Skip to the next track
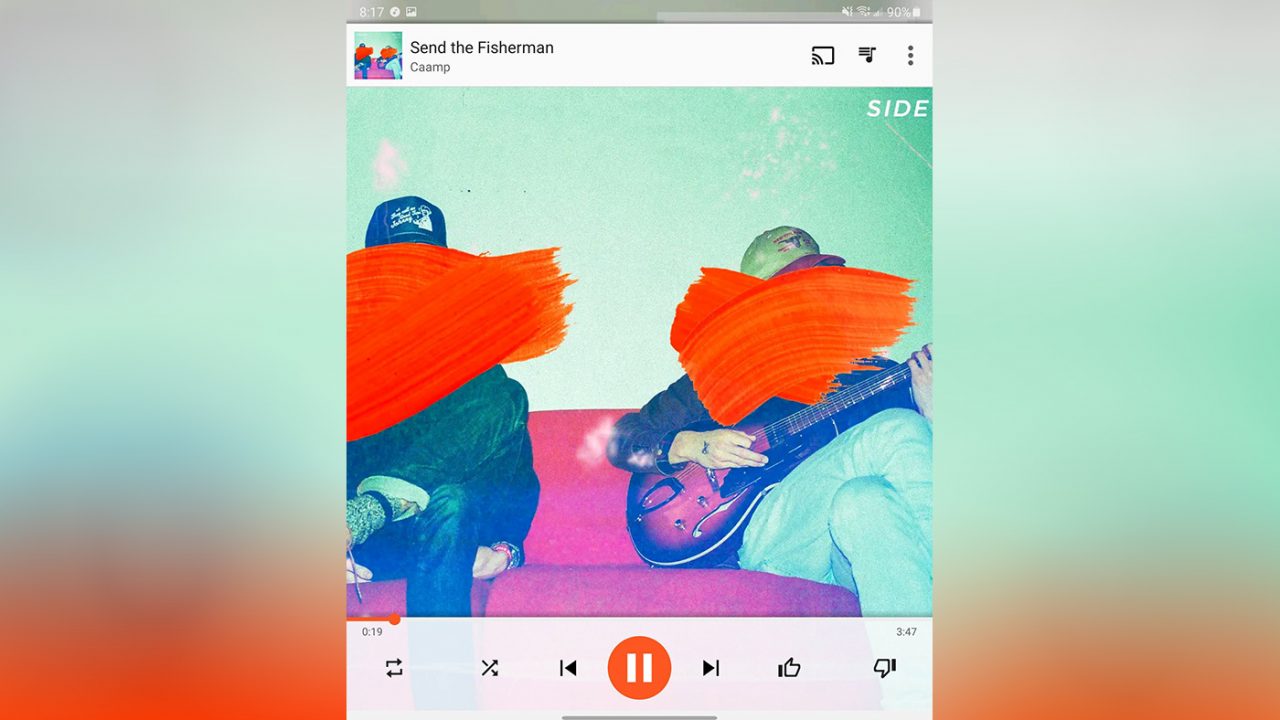The image size is (1280, 720). click(x=710, y=668)
